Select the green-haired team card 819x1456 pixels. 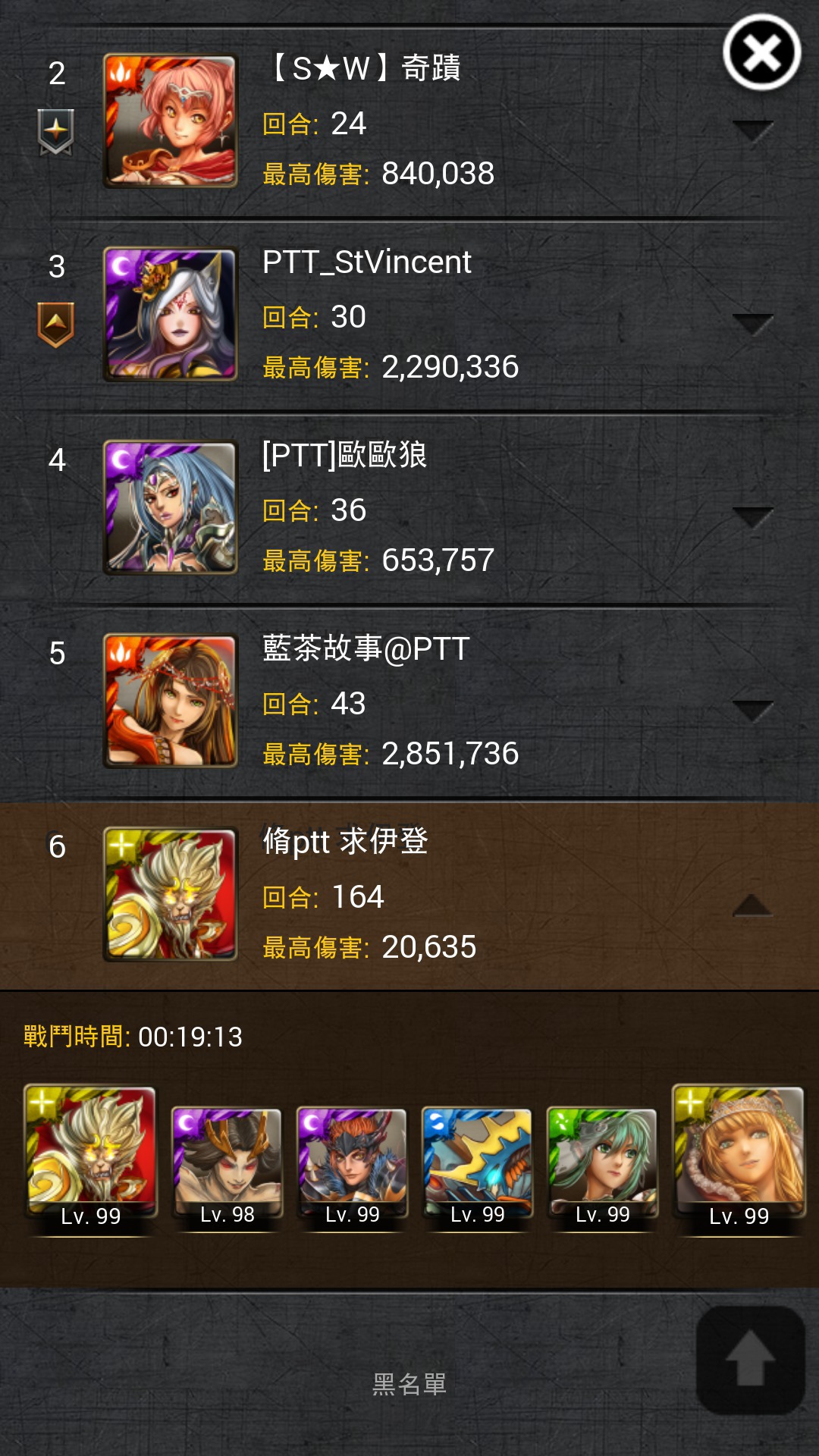click(x=602, y=1168)
